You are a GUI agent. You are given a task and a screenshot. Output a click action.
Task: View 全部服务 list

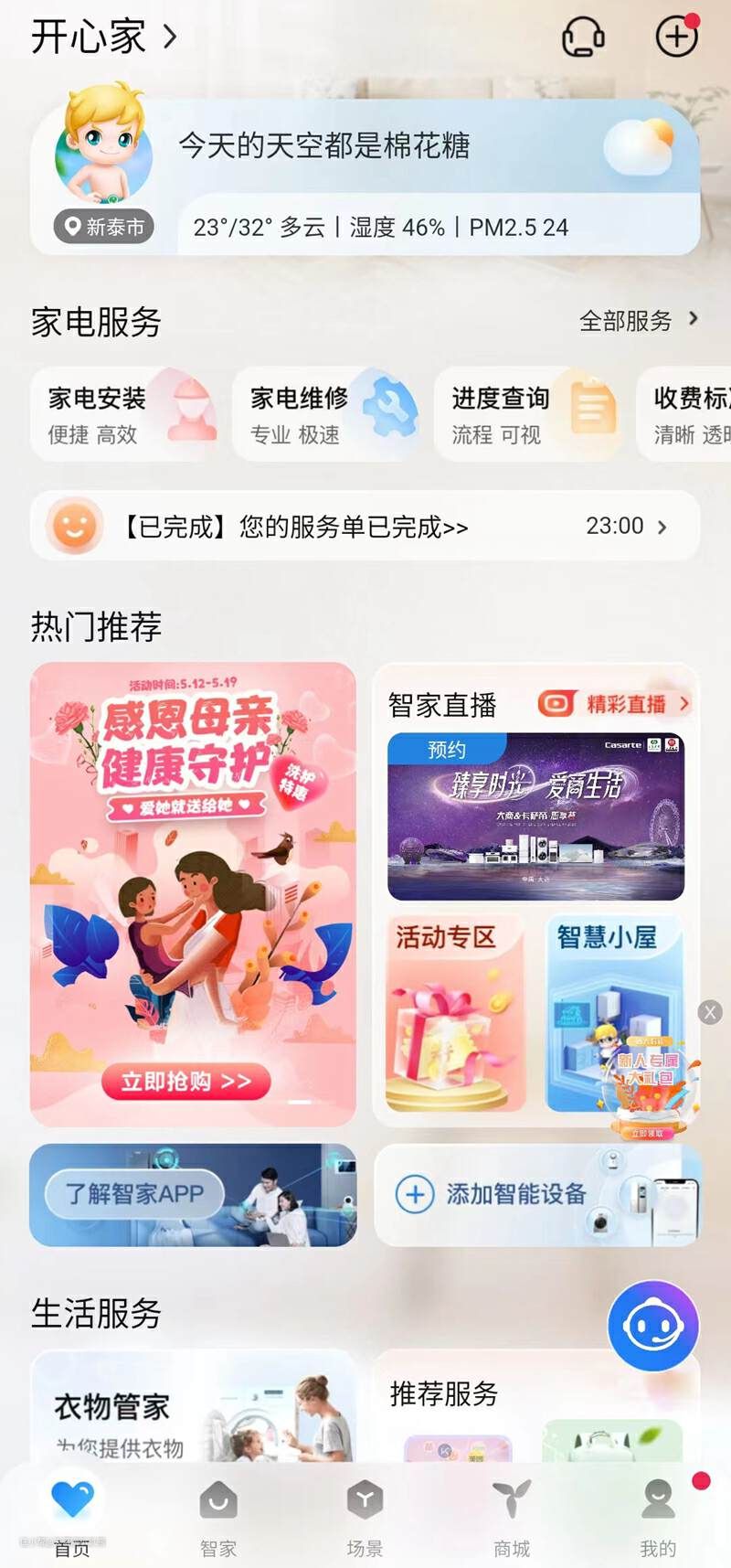tap(638, 321)
